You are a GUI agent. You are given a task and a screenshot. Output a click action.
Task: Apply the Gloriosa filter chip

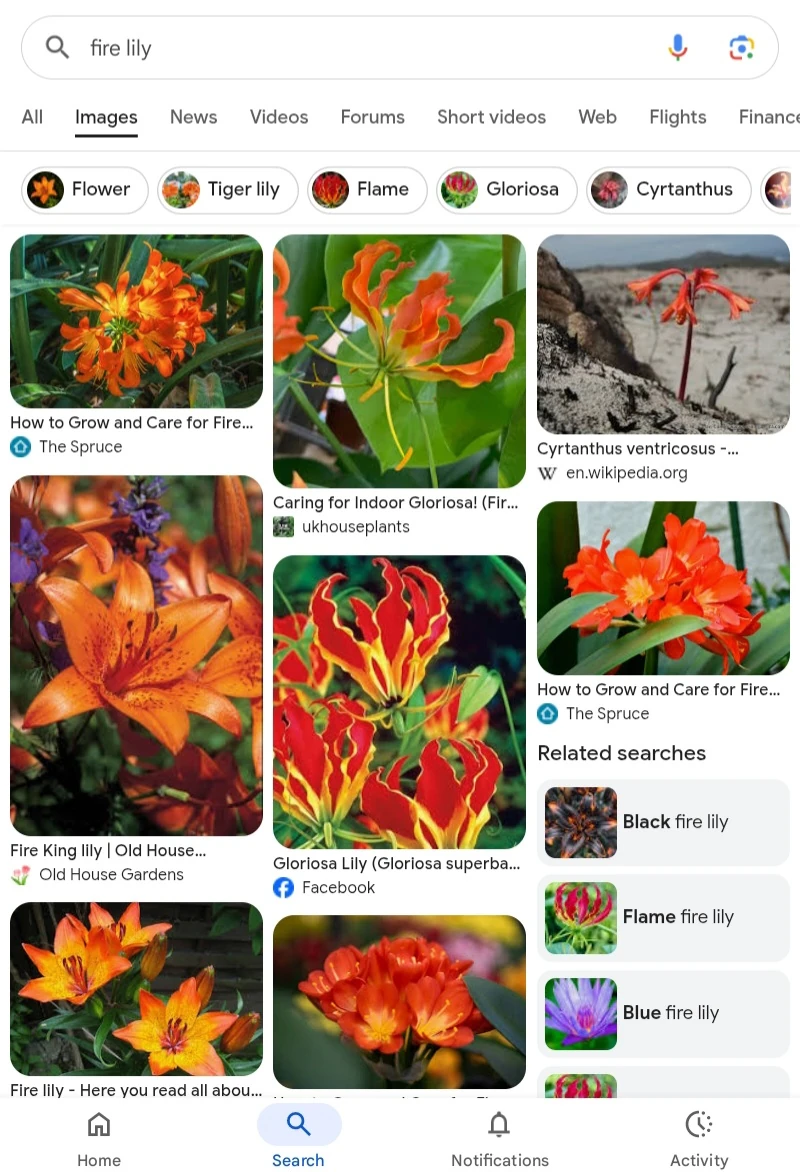tap(507, 189)
